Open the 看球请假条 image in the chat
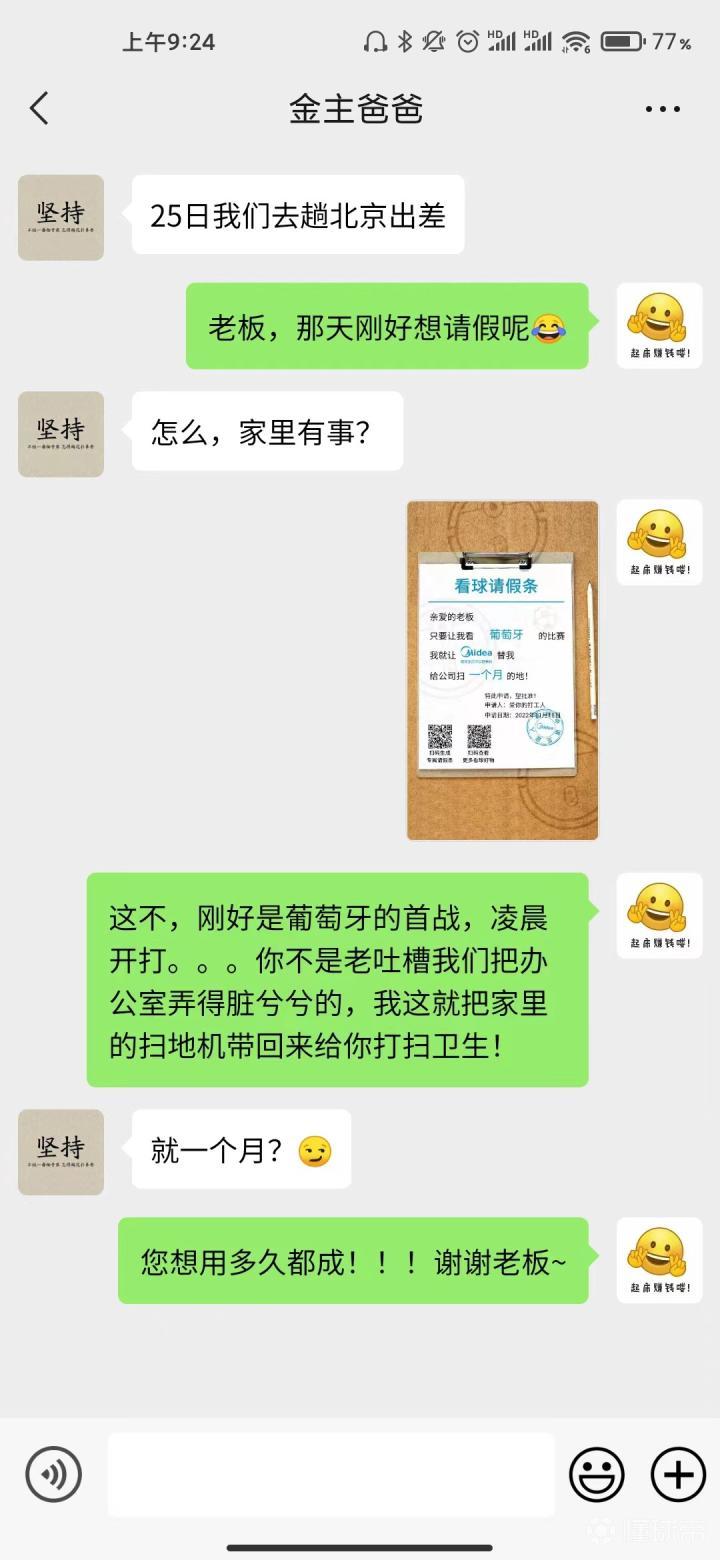720x1560 pixels. [x=502, y=670]
